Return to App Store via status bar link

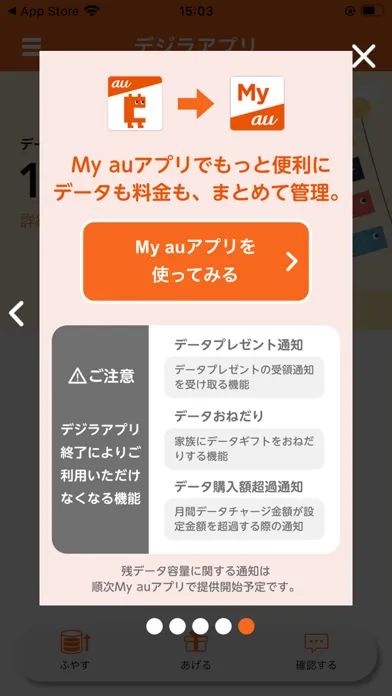coord(43,11)
